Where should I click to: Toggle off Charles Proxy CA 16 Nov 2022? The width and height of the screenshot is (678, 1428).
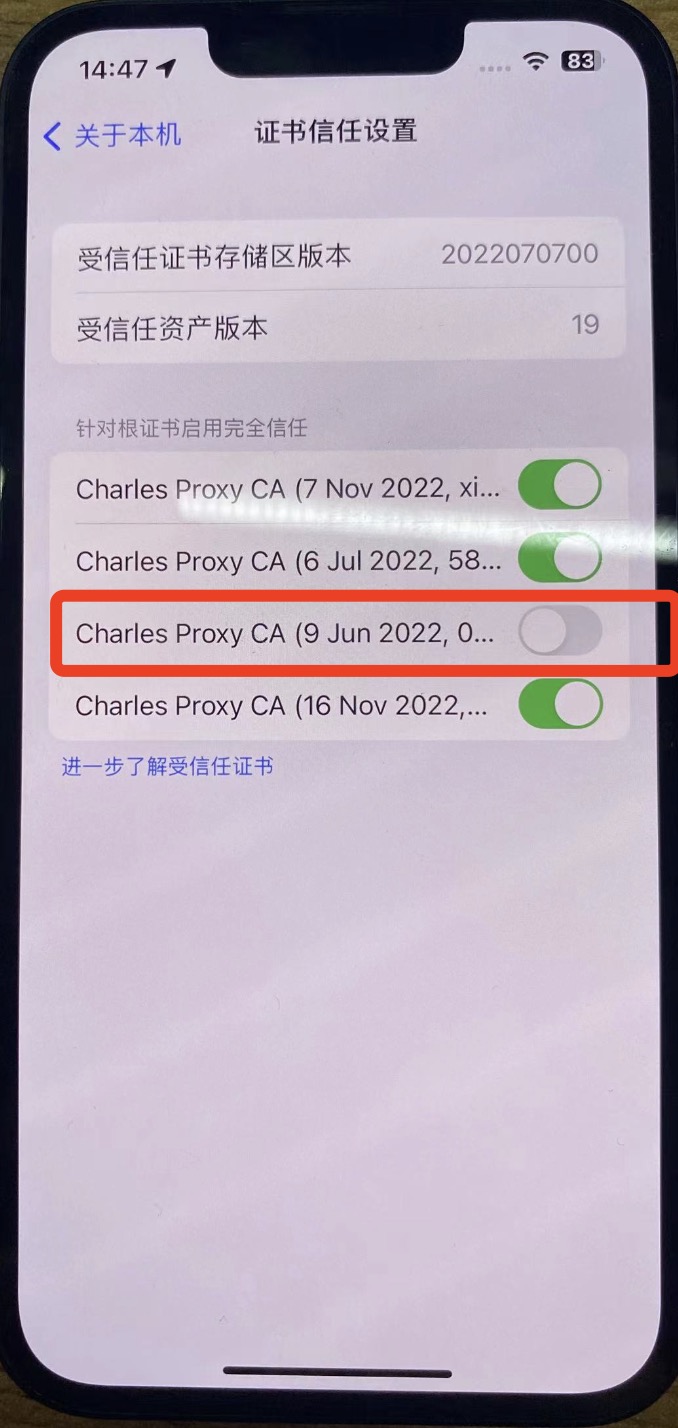tap(559, 704)
